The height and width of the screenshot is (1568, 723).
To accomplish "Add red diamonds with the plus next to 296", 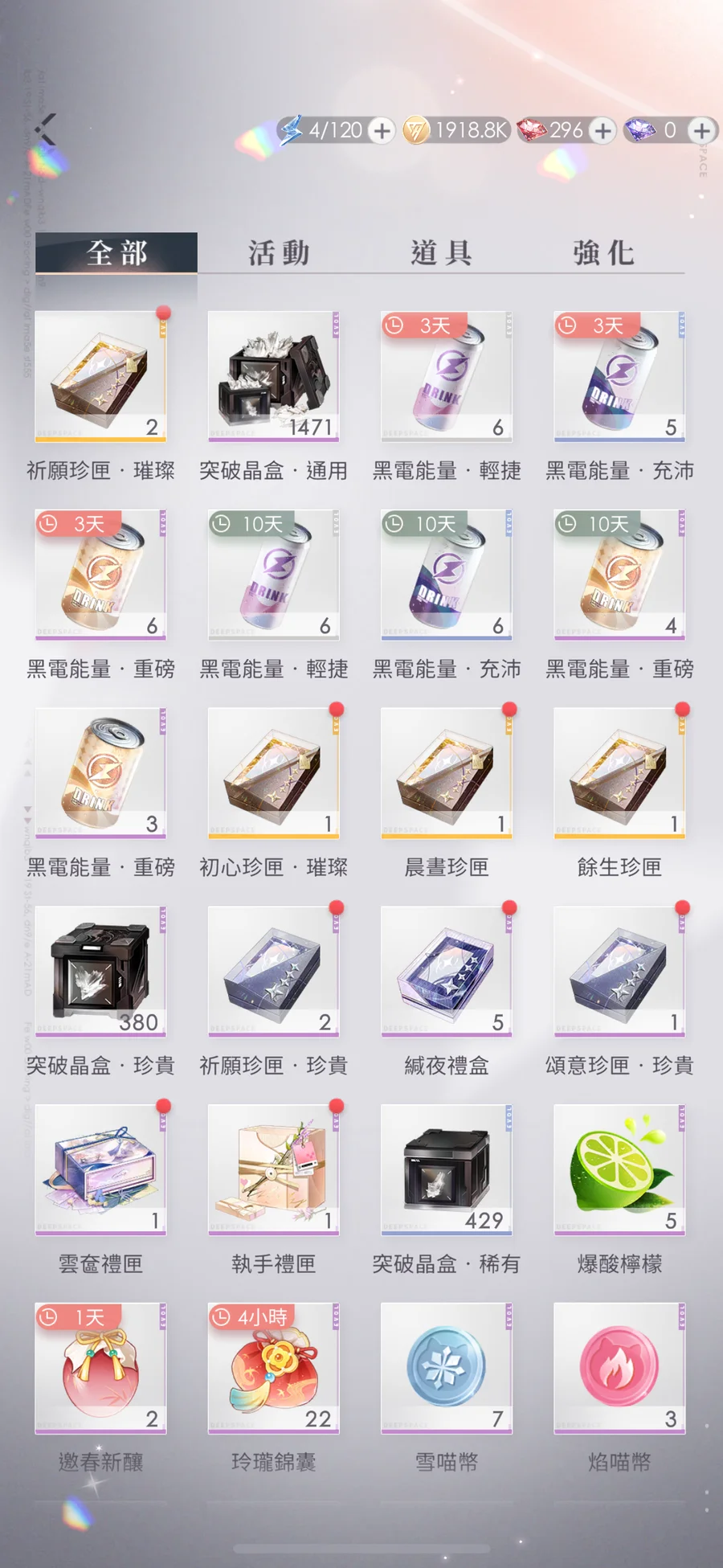I will coord(602,130).
